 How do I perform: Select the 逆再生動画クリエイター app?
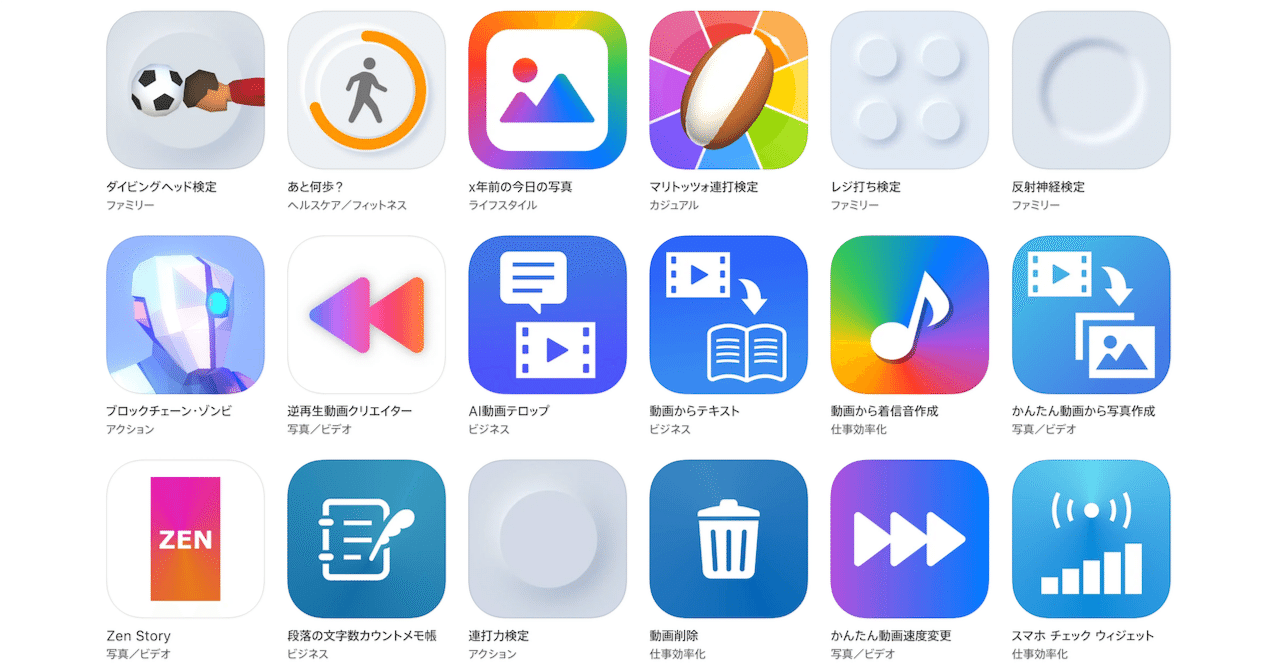366,315
